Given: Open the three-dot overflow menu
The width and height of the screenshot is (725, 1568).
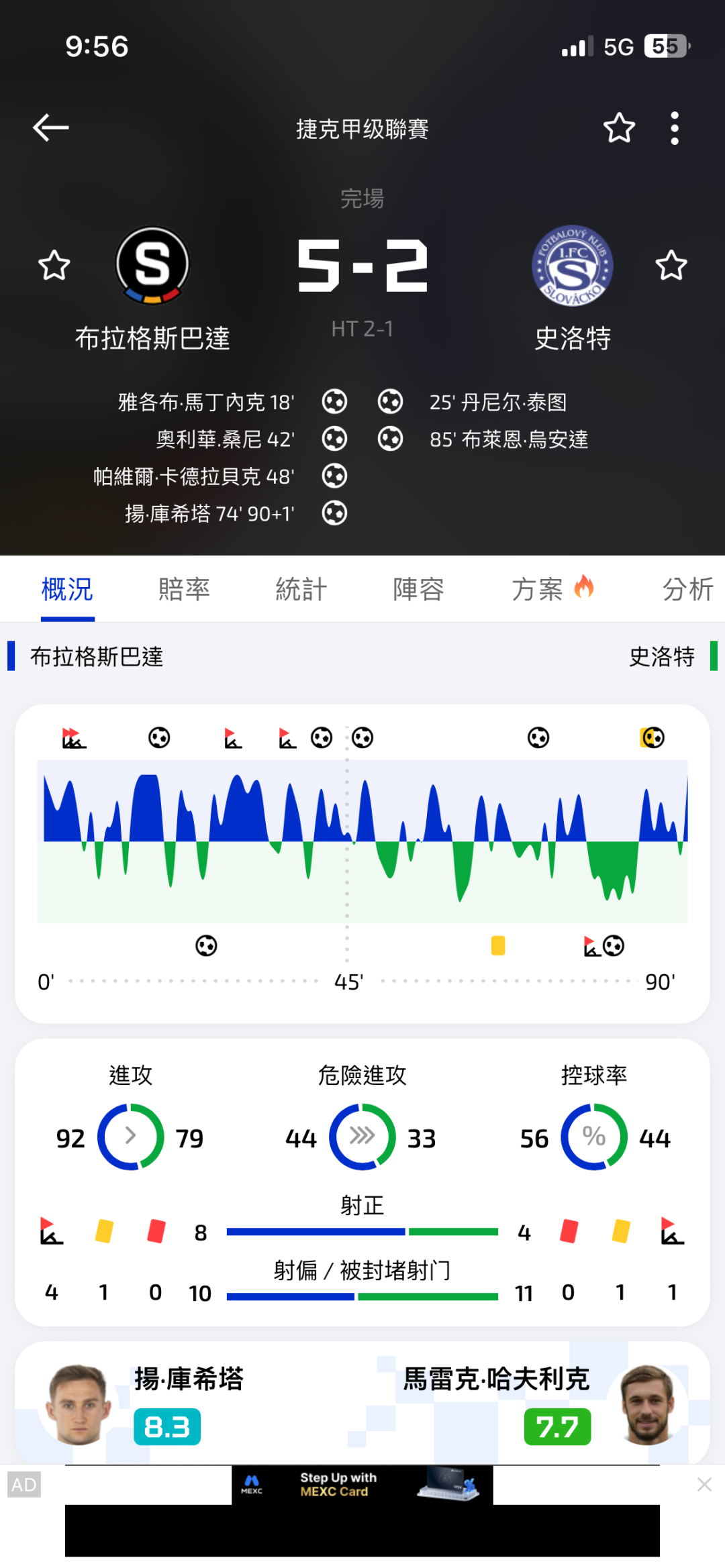Looking at the screenshot, I should (675, 128).
